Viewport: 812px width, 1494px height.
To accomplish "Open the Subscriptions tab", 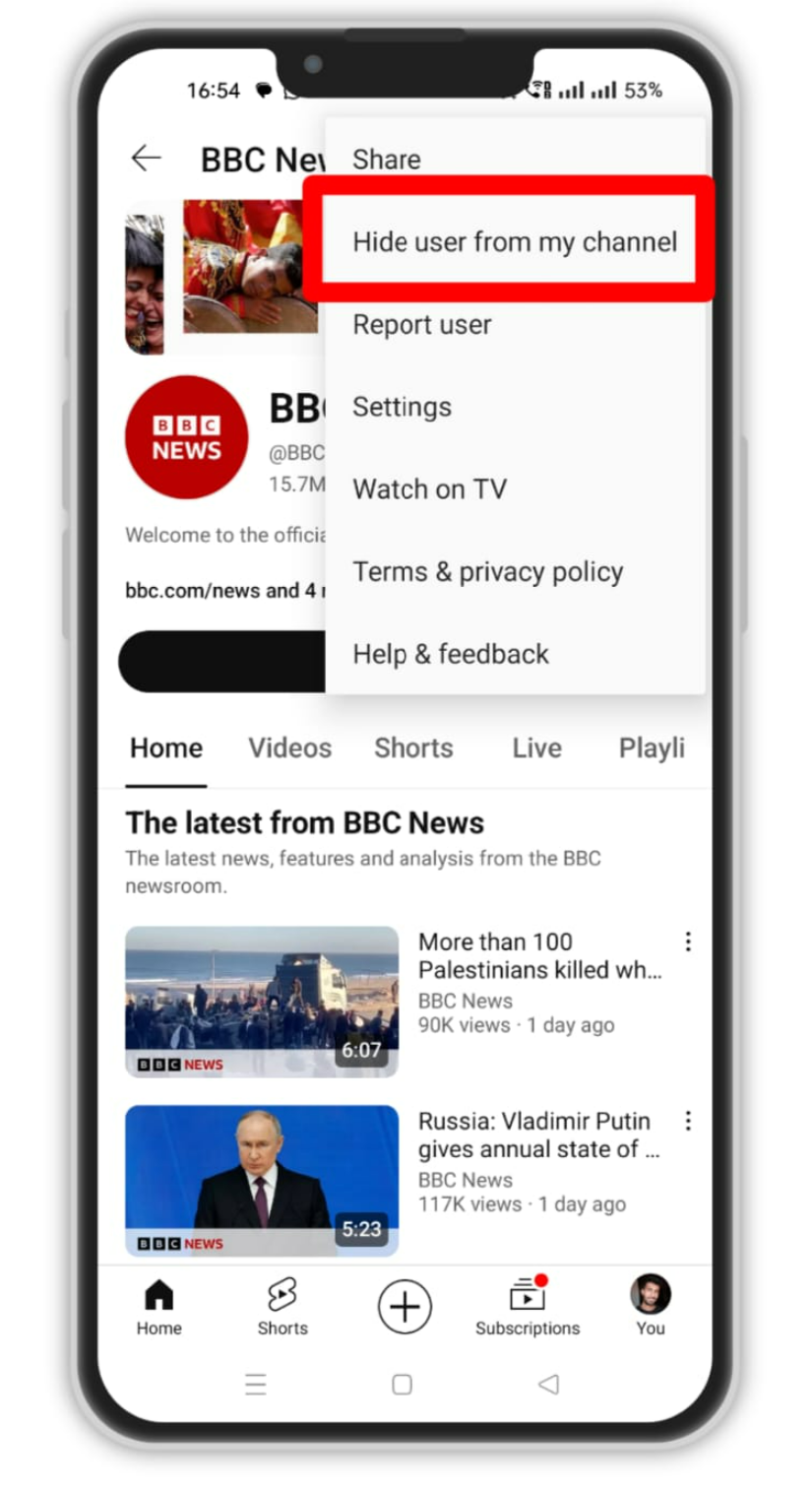I will pos(528,1308).
